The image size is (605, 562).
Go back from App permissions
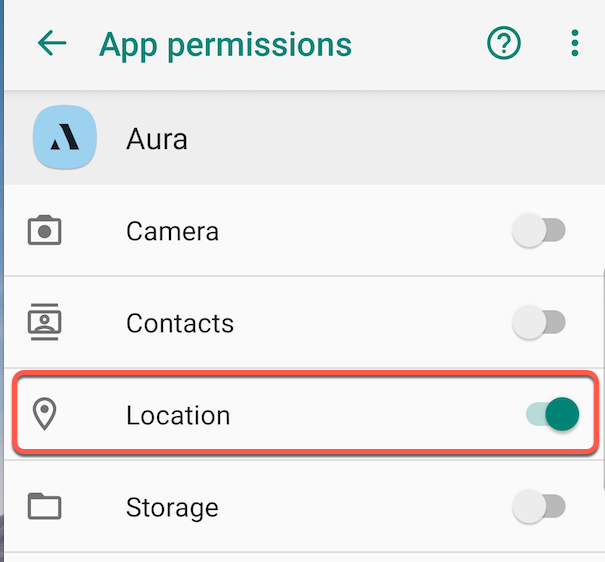tap(51, 44)
